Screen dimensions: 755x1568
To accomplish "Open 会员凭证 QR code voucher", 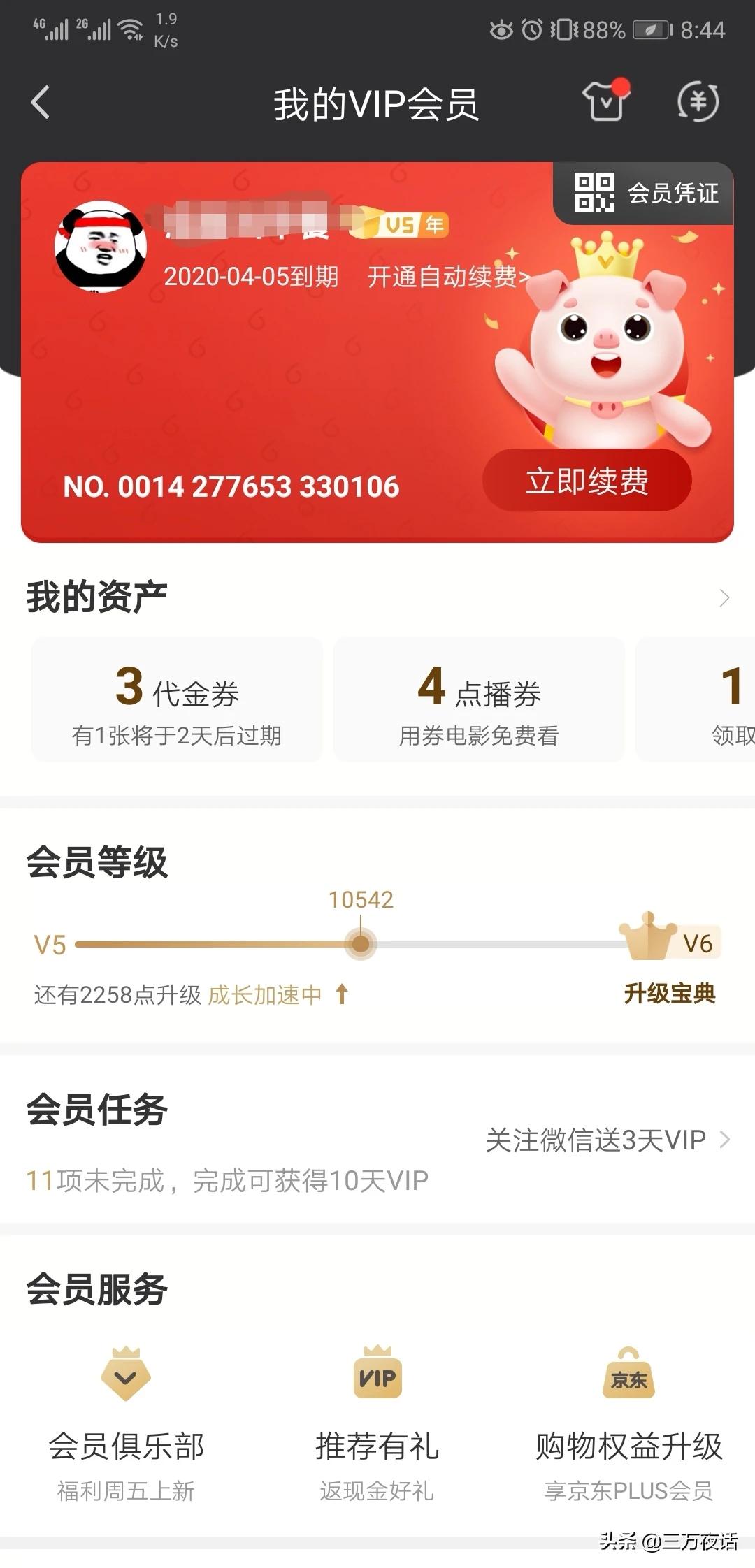I will [x=646, y=193].
